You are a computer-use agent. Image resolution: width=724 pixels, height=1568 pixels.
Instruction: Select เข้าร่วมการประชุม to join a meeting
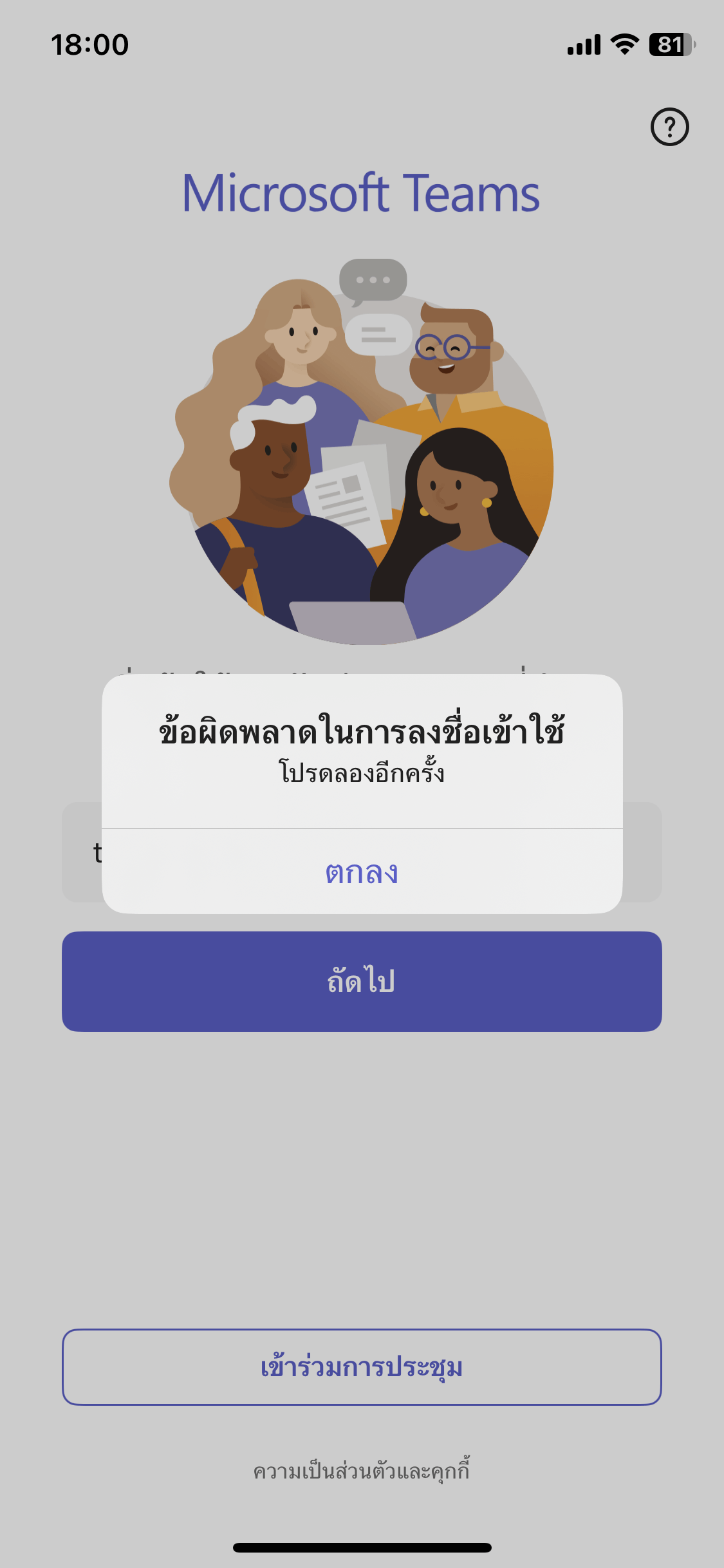pyautogui.click(x=362, y=1367)
